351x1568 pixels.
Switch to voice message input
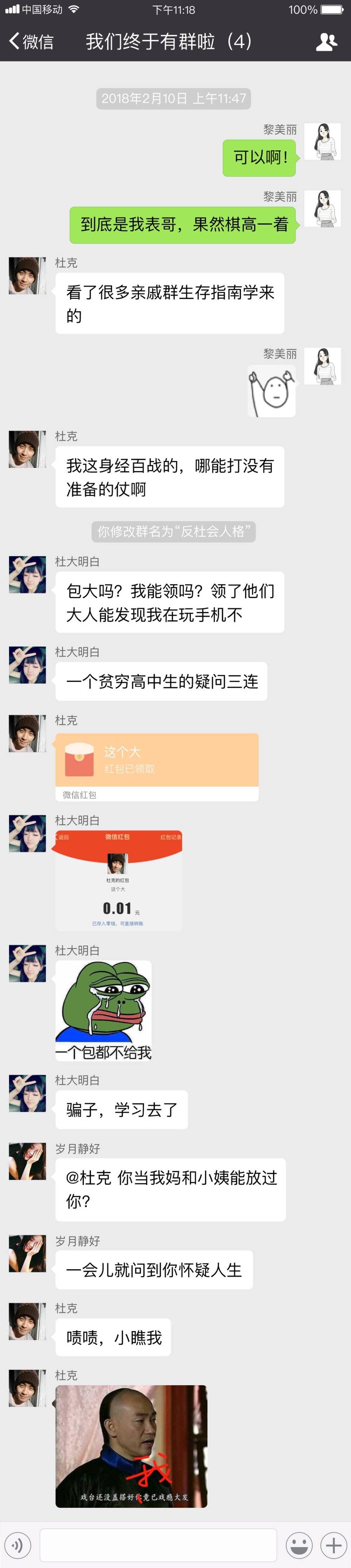click(18, 1544)
